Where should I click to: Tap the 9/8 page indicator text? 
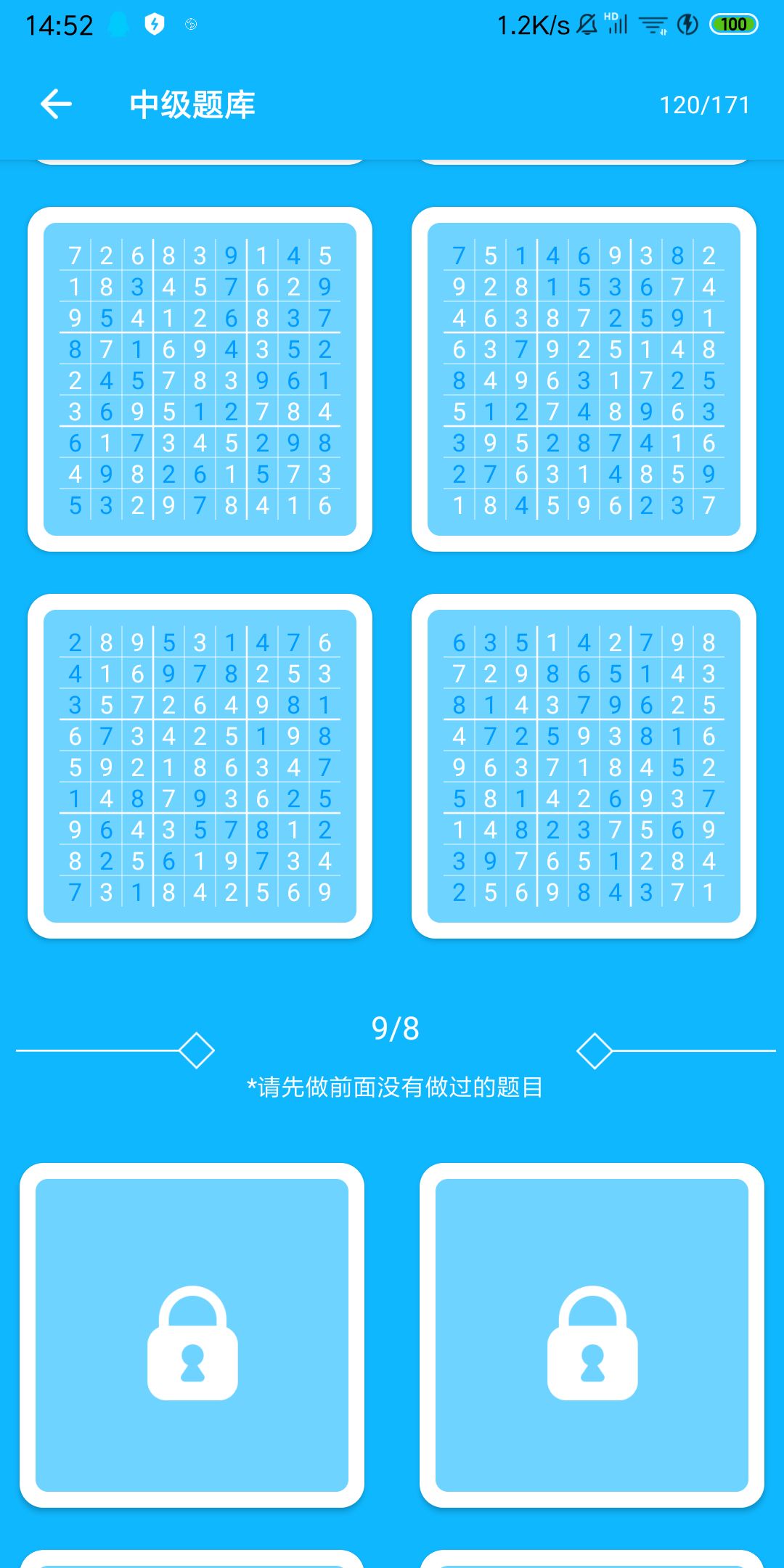[396, 1026]
